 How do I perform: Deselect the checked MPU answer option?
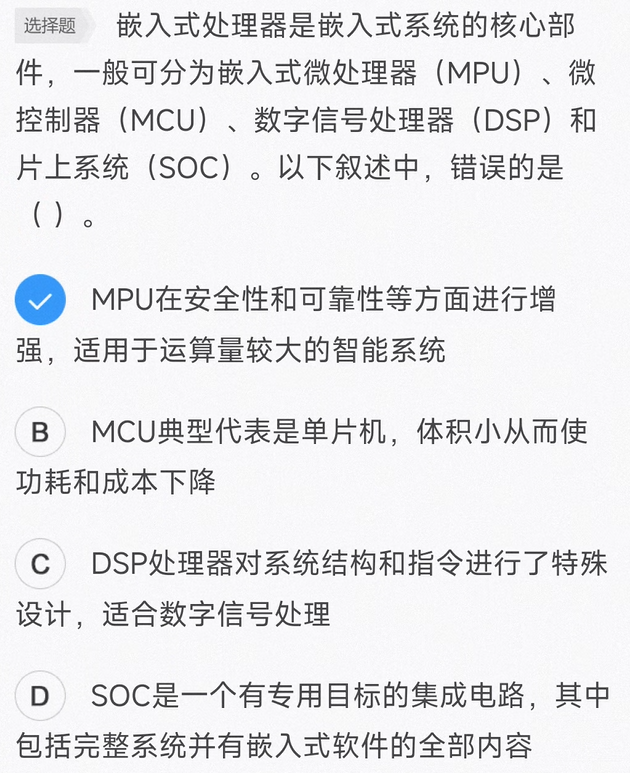[41, 300]
